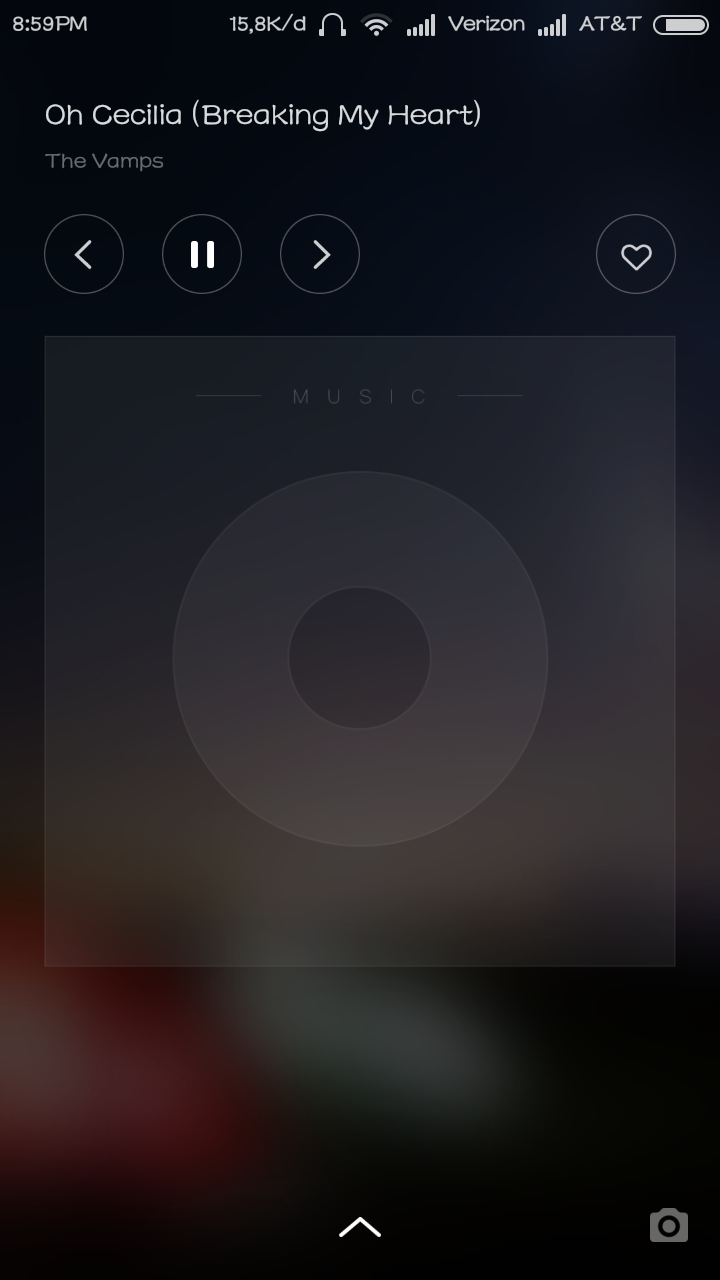Skip back to the previous track

pos(84,255)
